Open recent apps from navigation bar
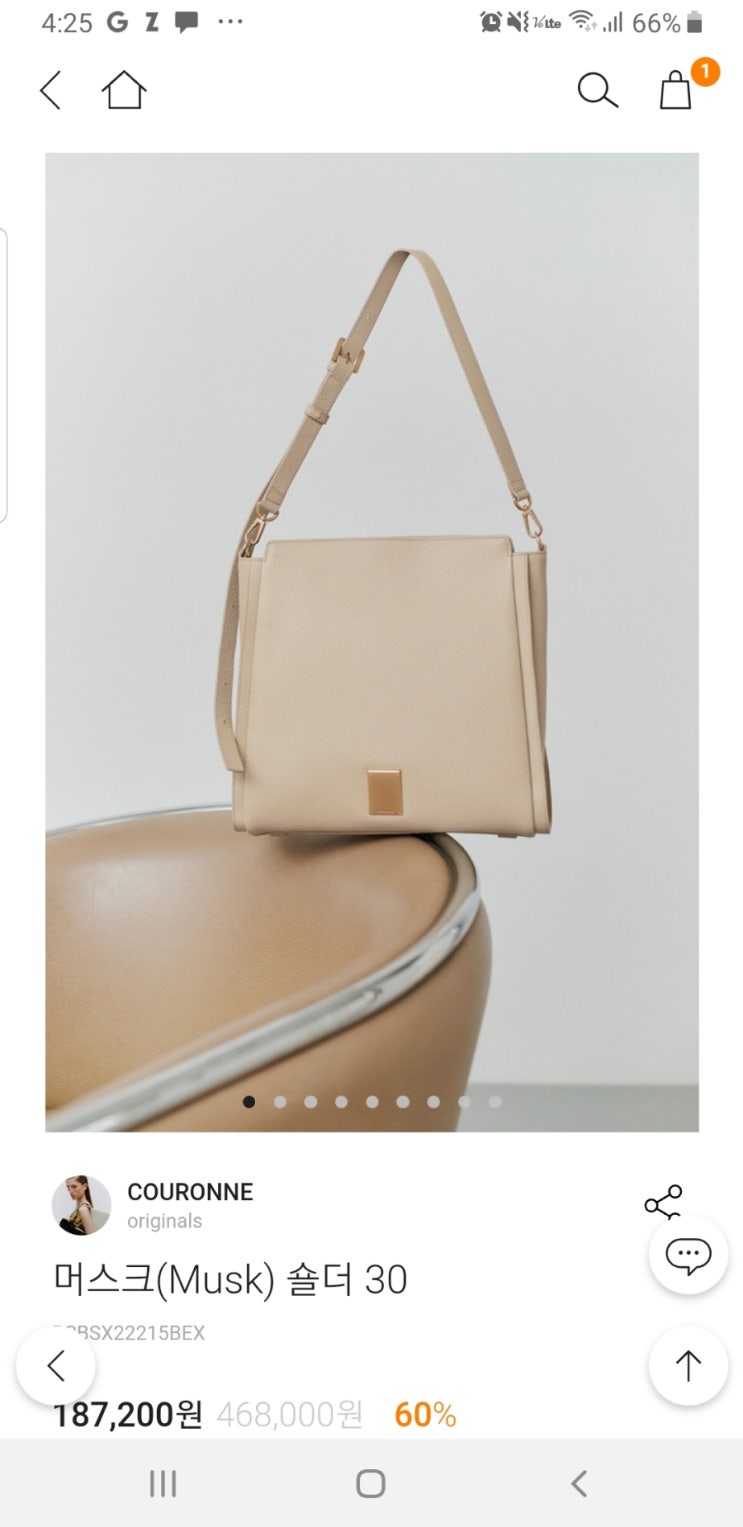Screen dimensions: 743x1527 [x=163, y=1484]
